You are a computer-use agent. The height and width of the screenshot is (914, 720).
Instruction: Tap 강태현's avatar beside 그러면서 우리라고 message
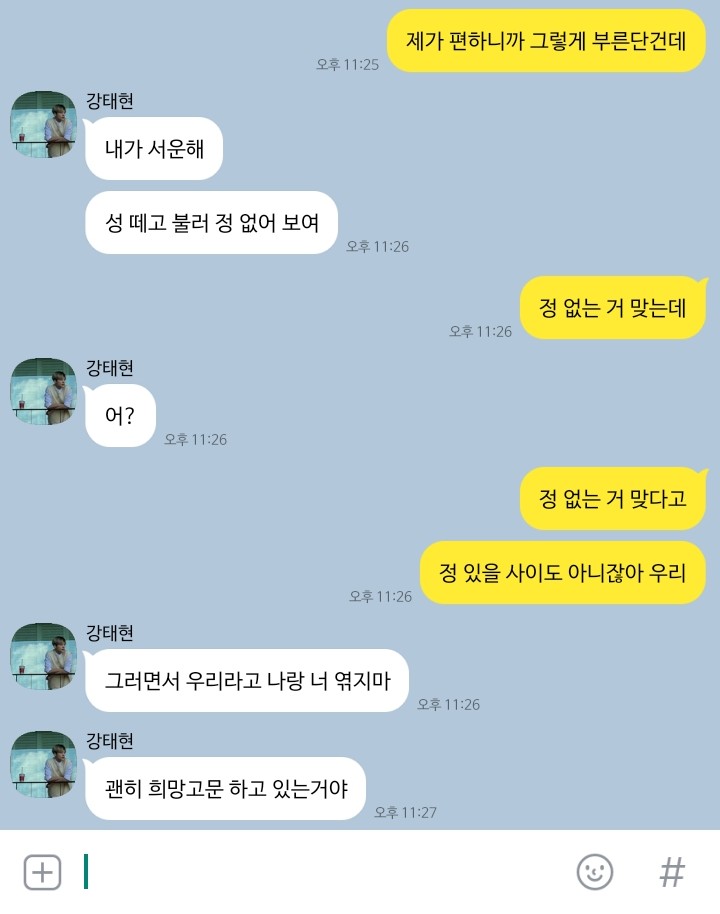(44, 656)
